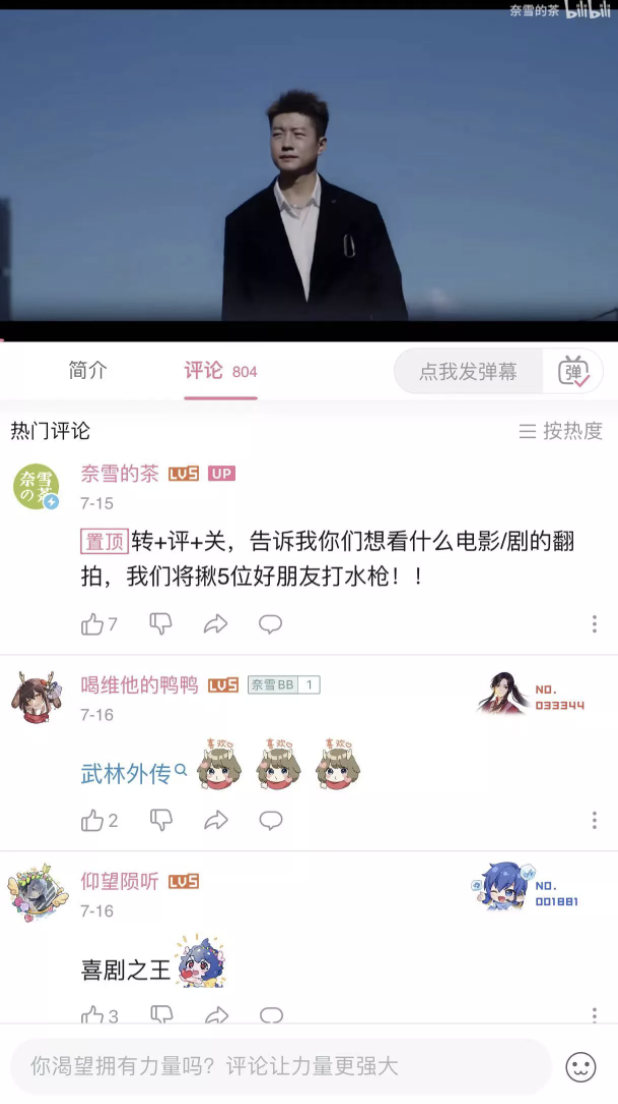
Task: Open more options on 奈雪的茶's comment
Action: (594, 624)
